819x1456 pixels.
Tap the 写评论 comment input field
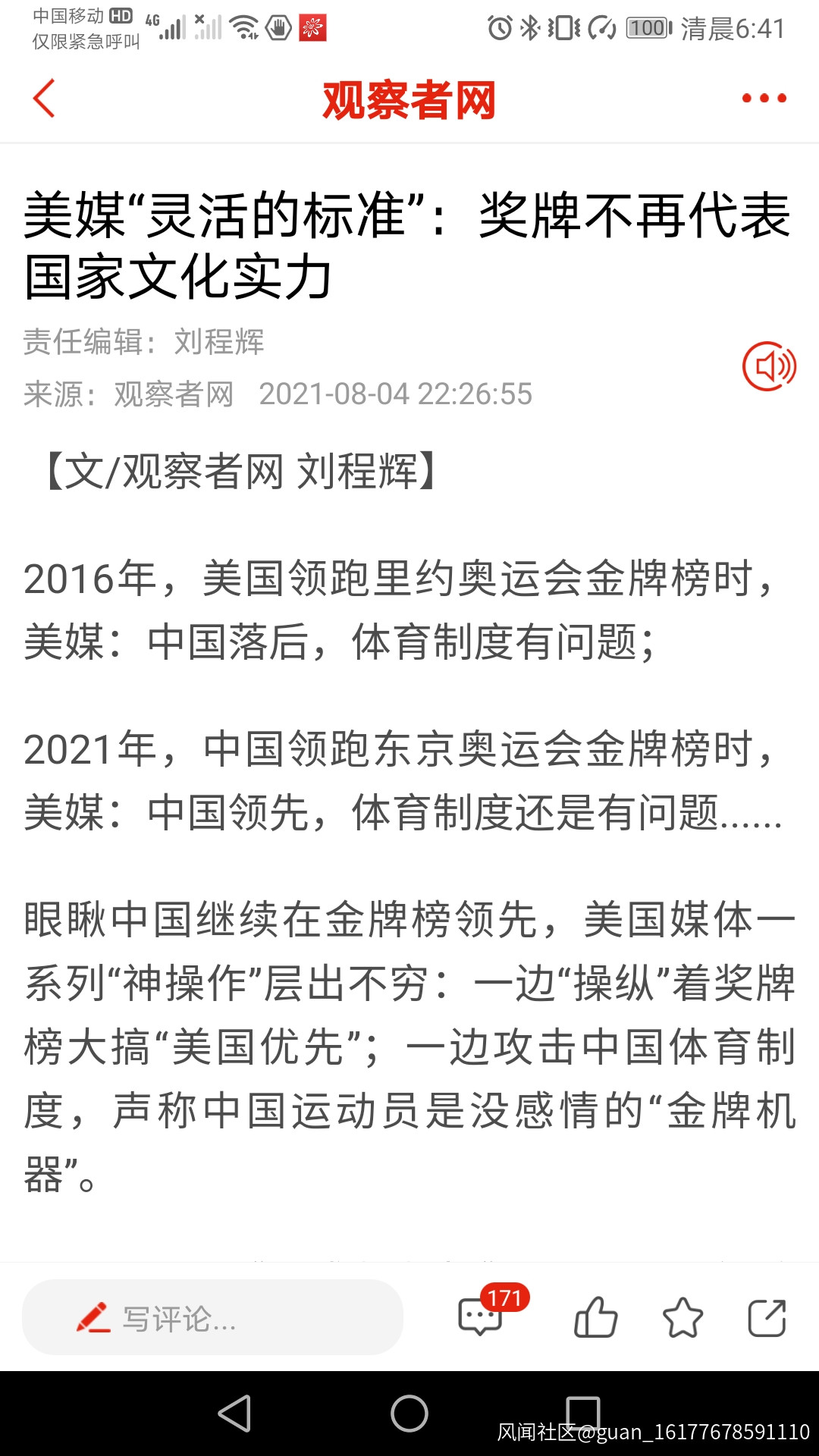point(212,1318)
